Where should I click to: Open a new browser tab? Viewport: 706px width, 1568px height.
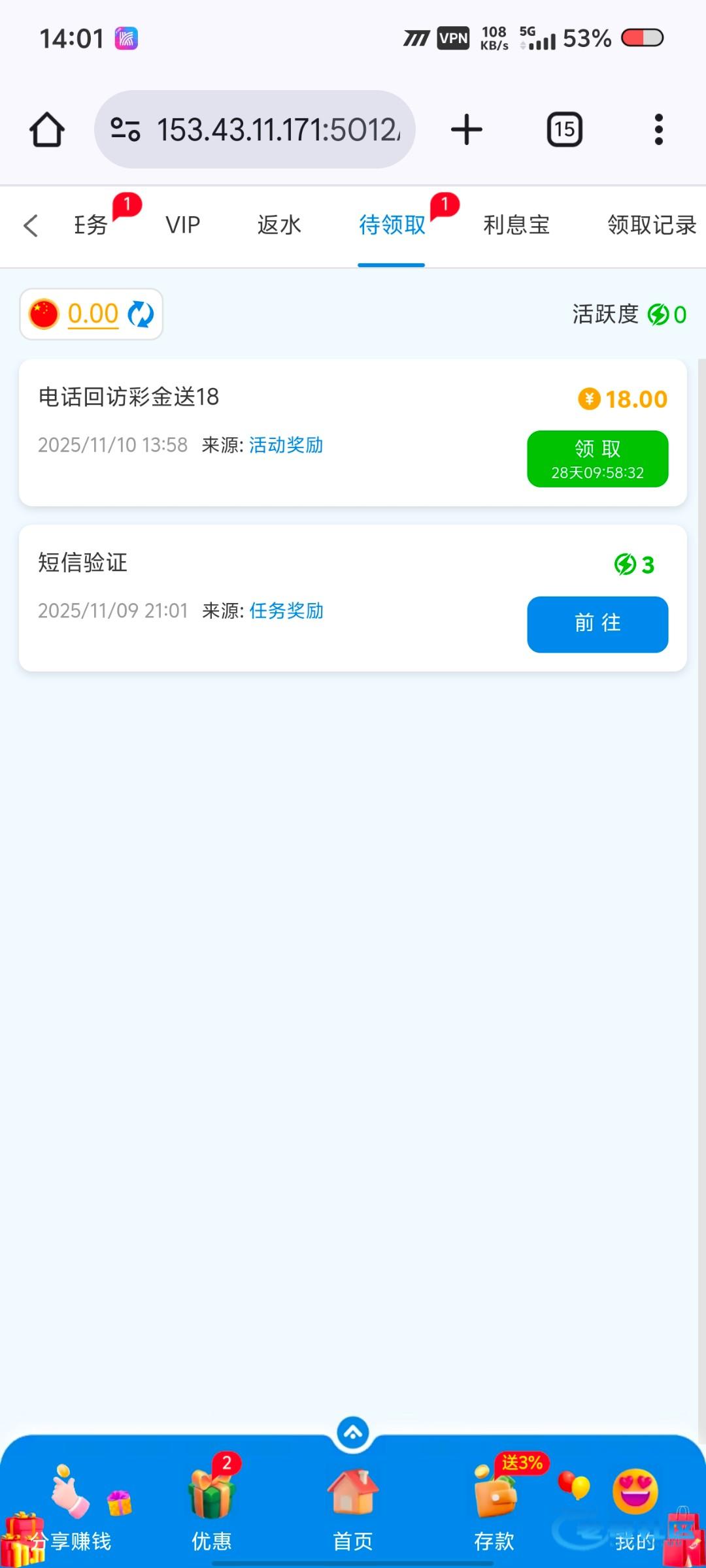pyautogui.click(x=467, y=129)
